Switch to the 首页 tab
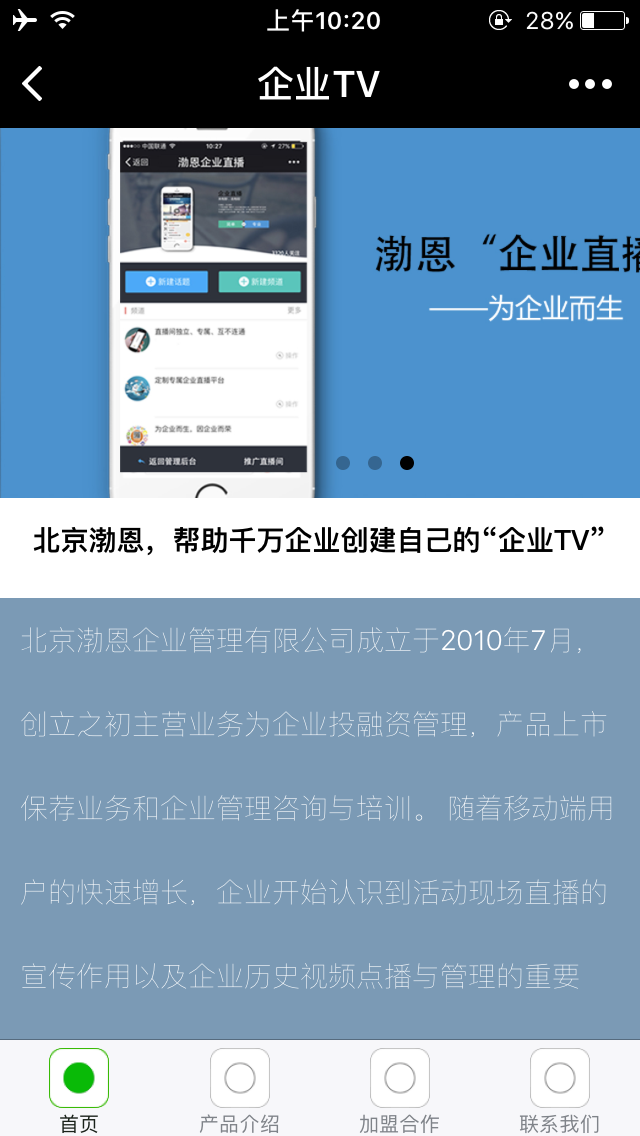This screenshot has width=640, height=1136. tap(79, 1088)
